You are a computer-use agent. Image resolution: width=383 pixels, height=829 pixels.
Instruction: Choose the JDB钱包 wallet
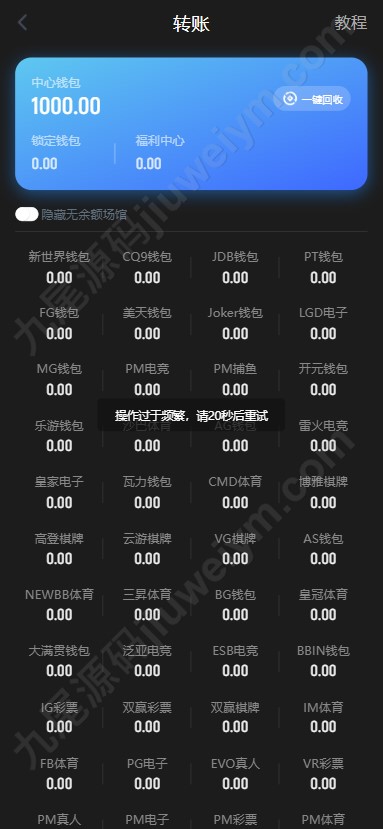pyautogui.click(x=235, y=267)
